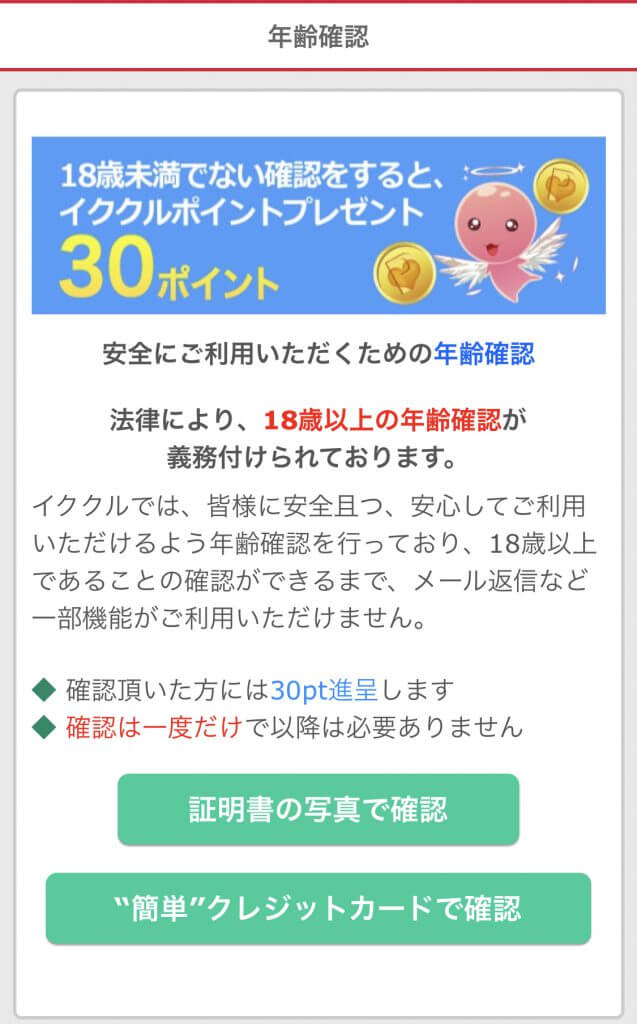Verify age with ID photo (証明書の写真で確認)
The width and height of the screenshot is (637, 1024).
click(318, 809)
